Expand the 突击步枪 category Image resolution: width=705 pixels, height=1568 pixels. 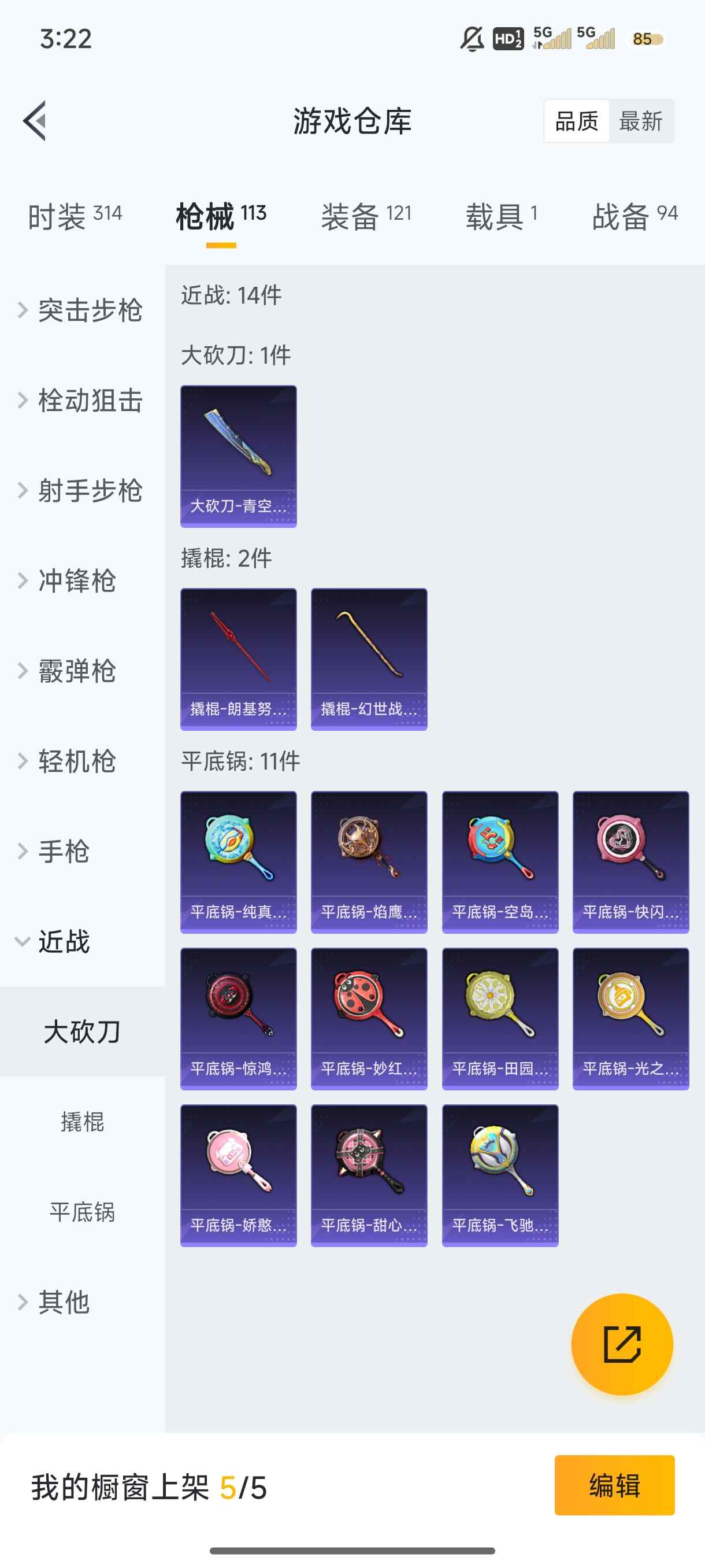pyautogui.click(x=82, y=310)
